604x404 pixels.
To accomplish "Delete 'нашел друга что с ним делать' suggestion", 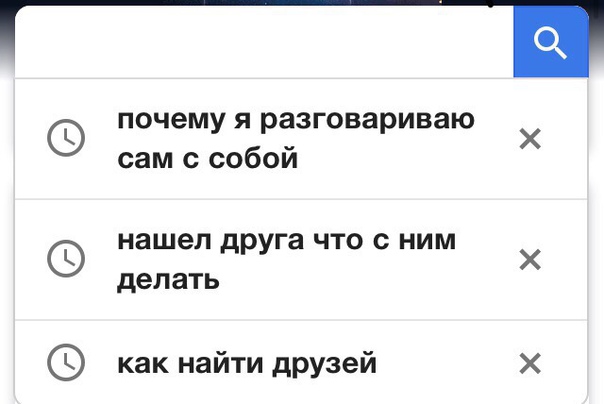I will (530, 260).
